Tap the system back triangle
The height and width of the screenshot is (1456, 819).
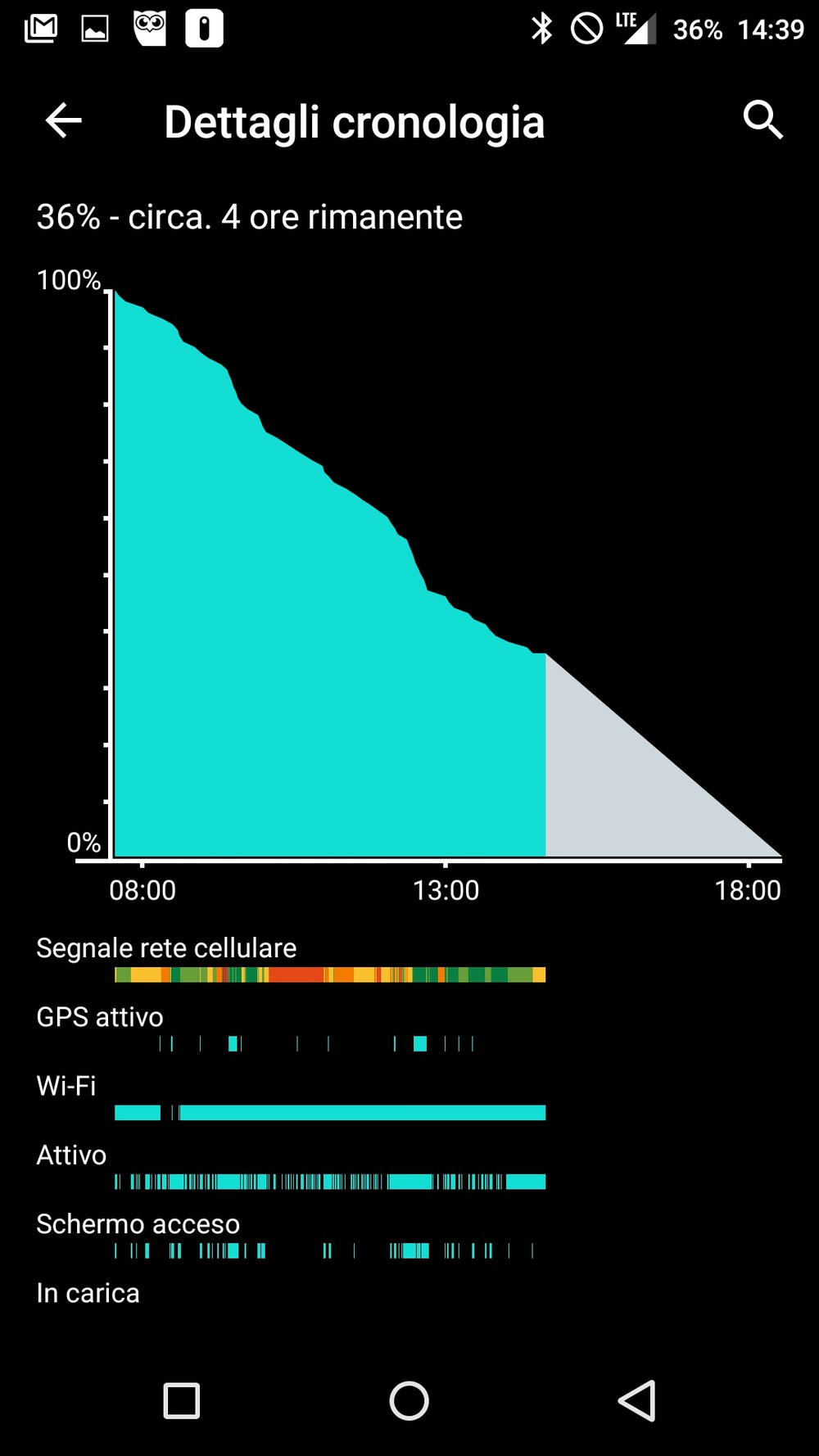(636, 1400)
